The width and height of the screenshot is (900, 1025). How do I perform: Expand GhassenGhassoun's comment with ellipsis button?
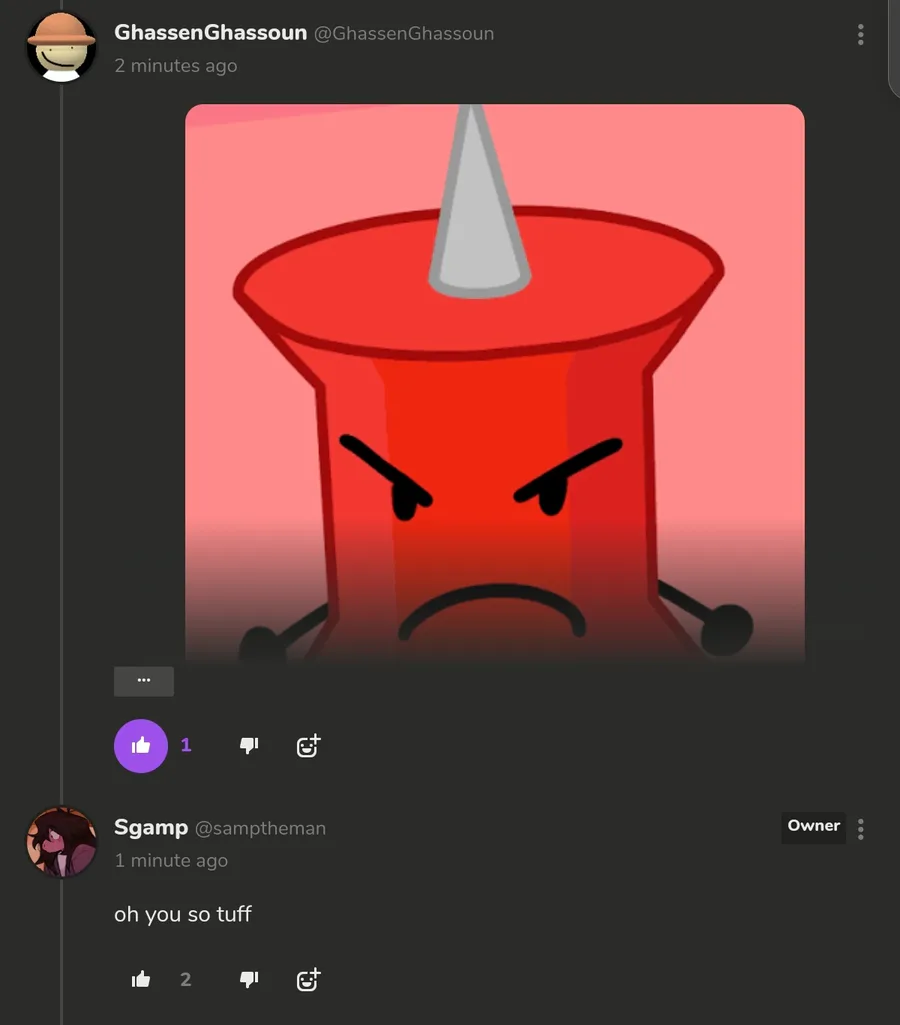click(x=143, y=681)
